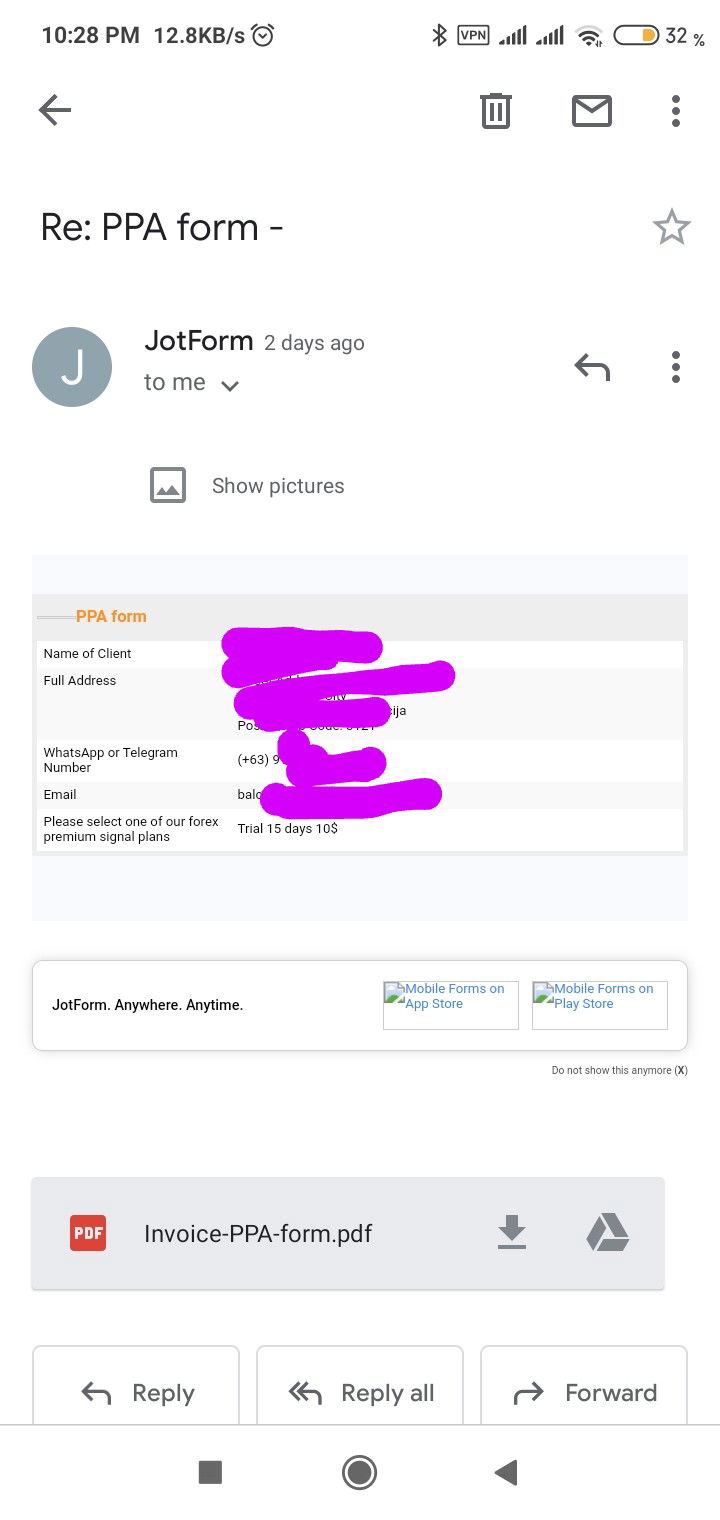Expand recipient details next to 'to me'

coord(230,386)
